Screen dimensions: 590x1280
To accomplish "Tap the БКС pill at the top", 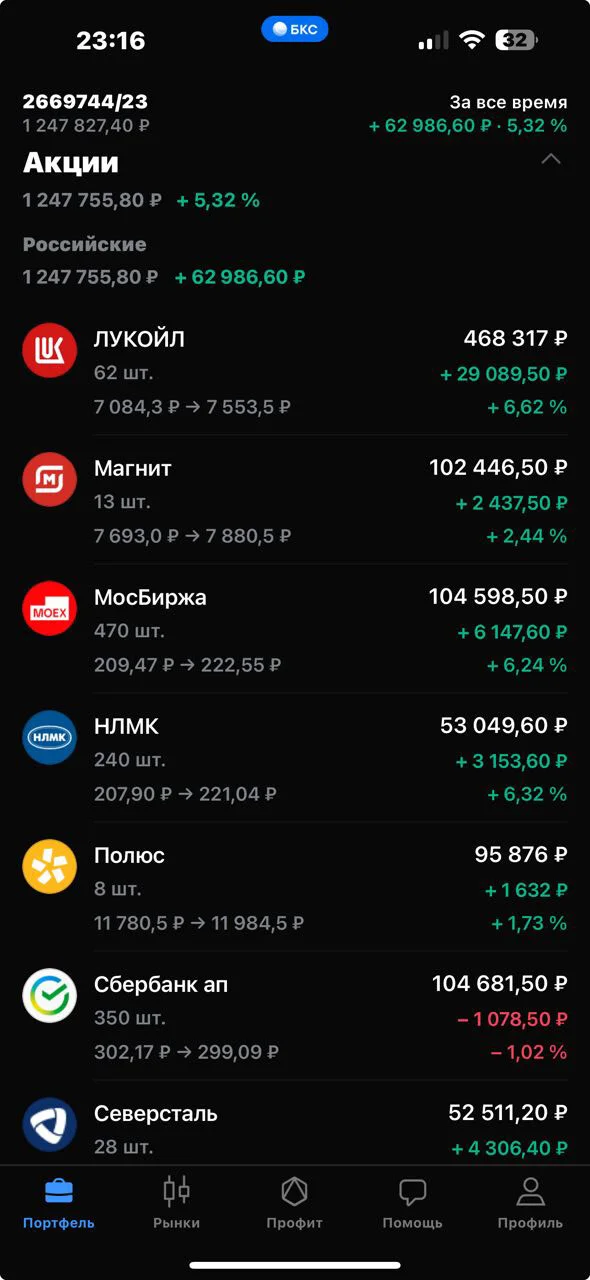I will point(295,29).
